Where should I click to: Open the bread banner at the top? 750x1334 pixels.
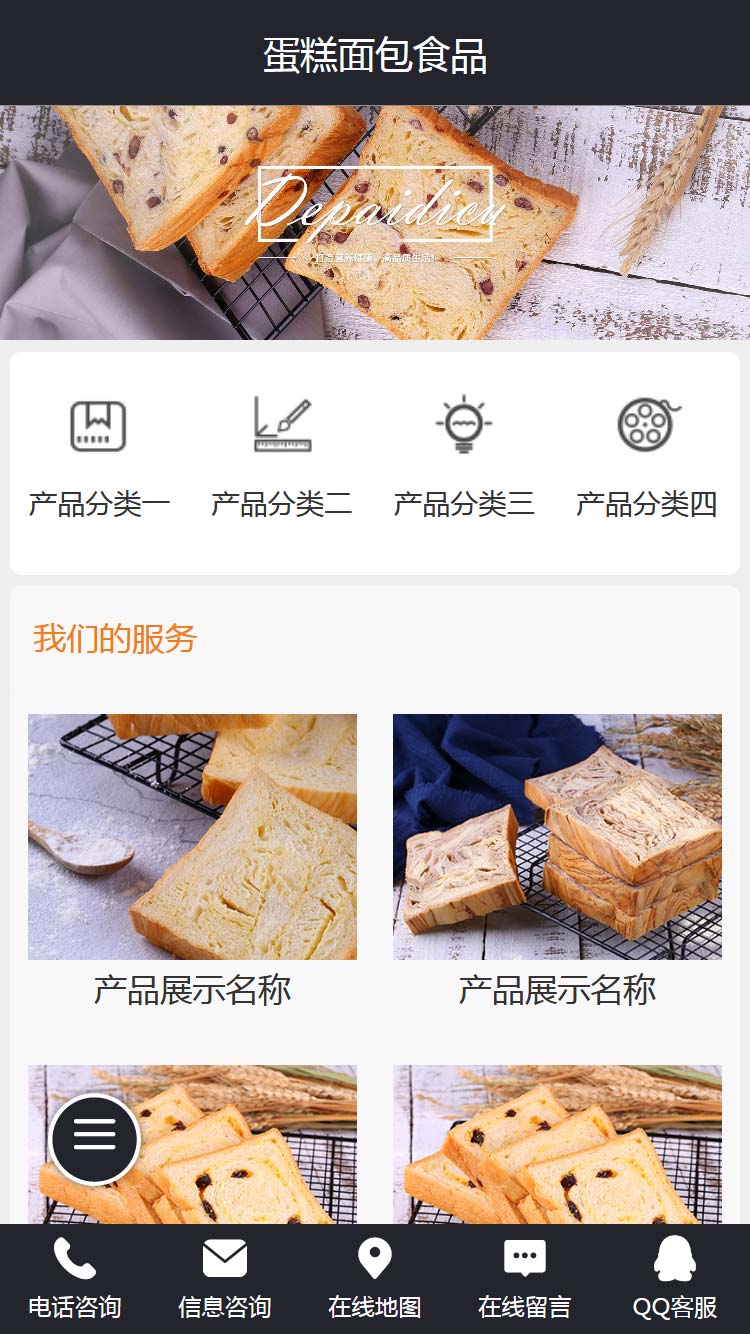pyautogui.click(x=375, y=222)
